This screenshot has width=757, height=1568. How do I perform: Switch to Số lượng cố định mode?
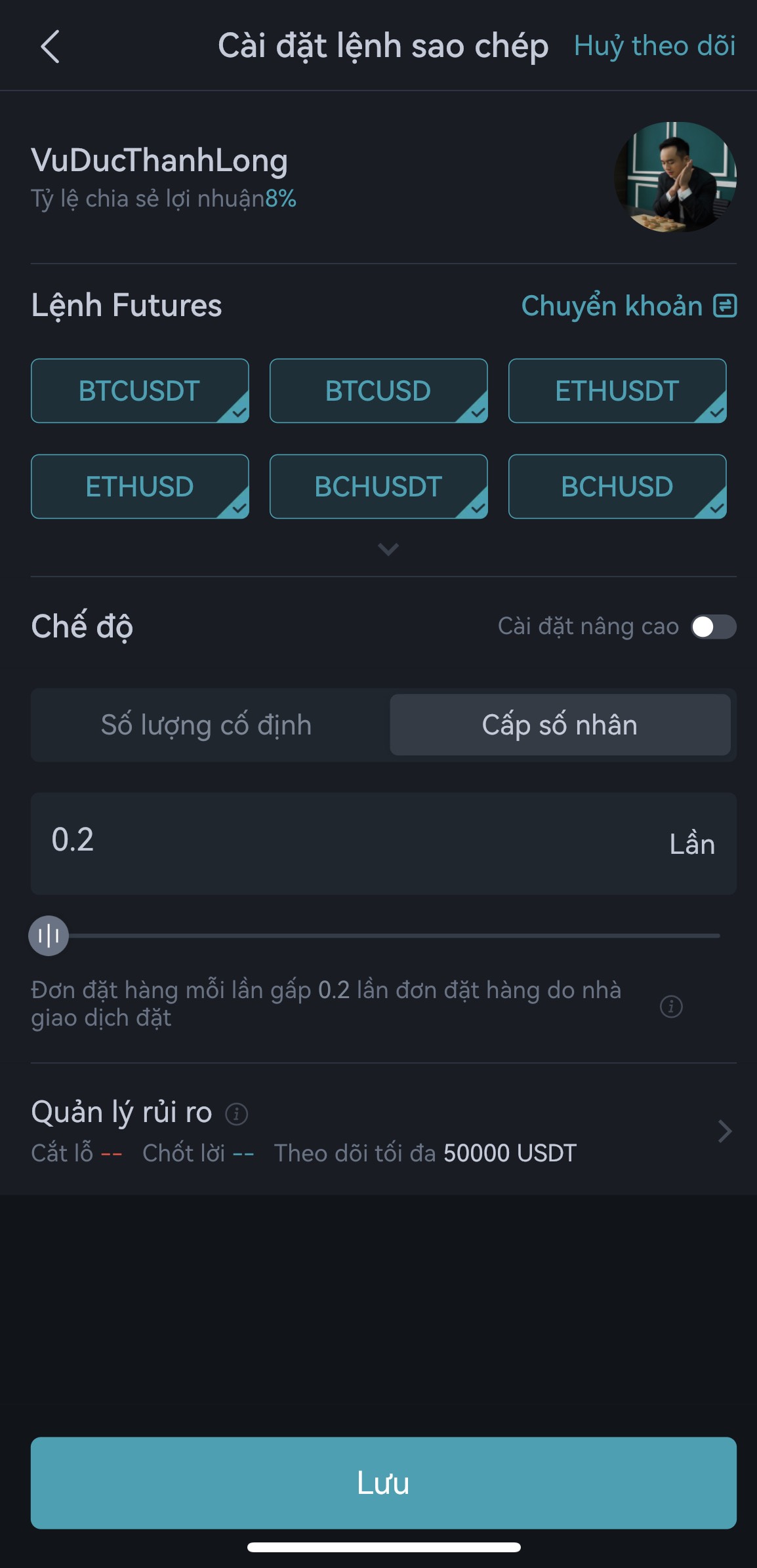[207, 725]
